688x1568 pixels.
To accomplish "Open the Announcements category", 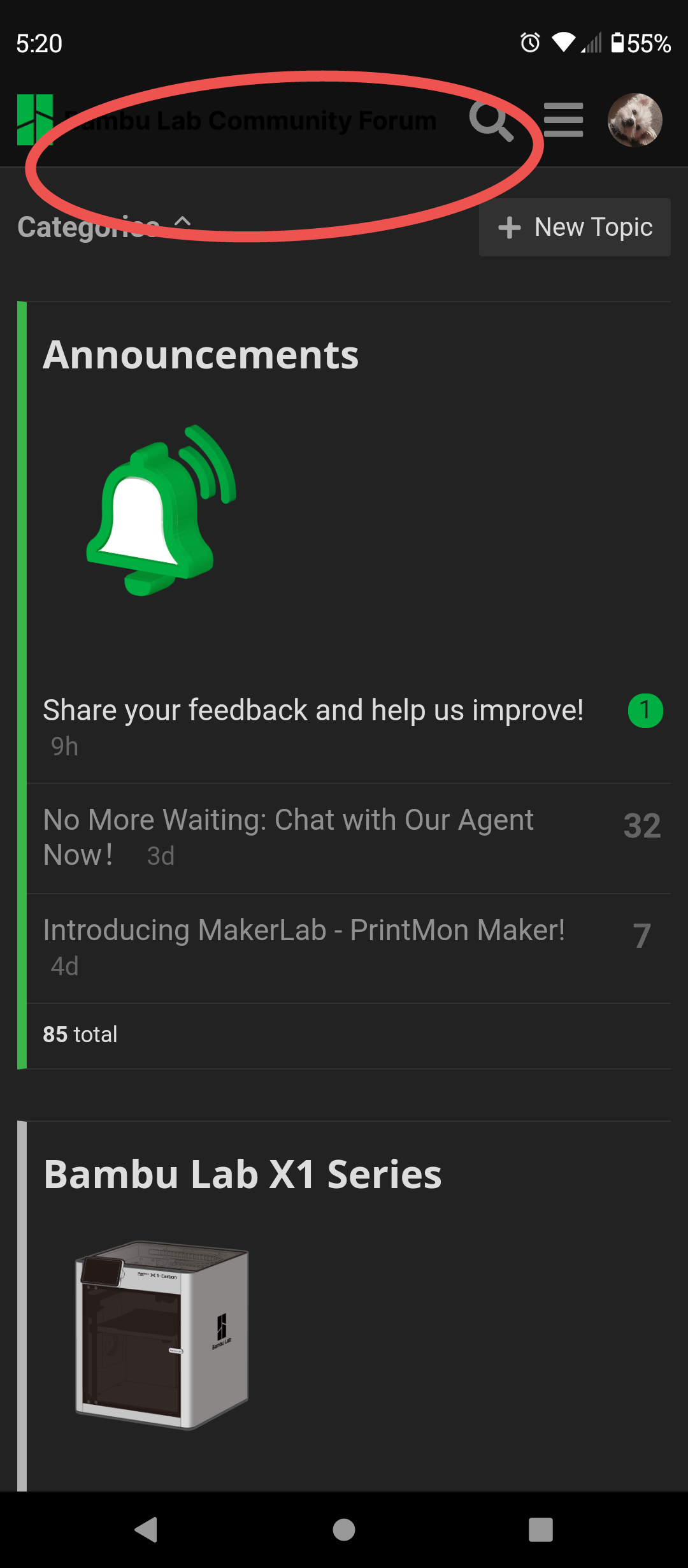I will pos(201,354).
